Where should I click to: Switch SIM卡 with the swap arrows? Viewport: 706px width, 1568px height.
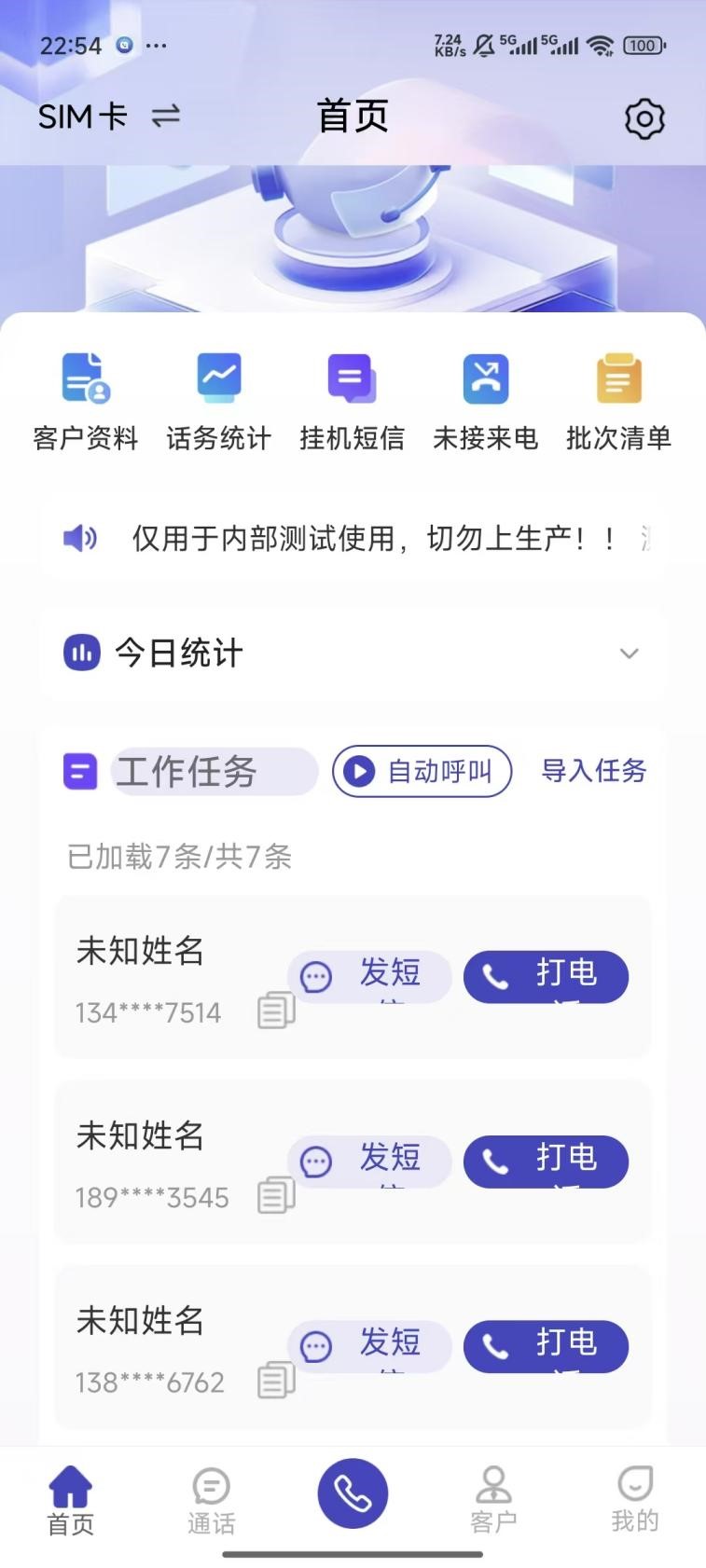point(165,117)
